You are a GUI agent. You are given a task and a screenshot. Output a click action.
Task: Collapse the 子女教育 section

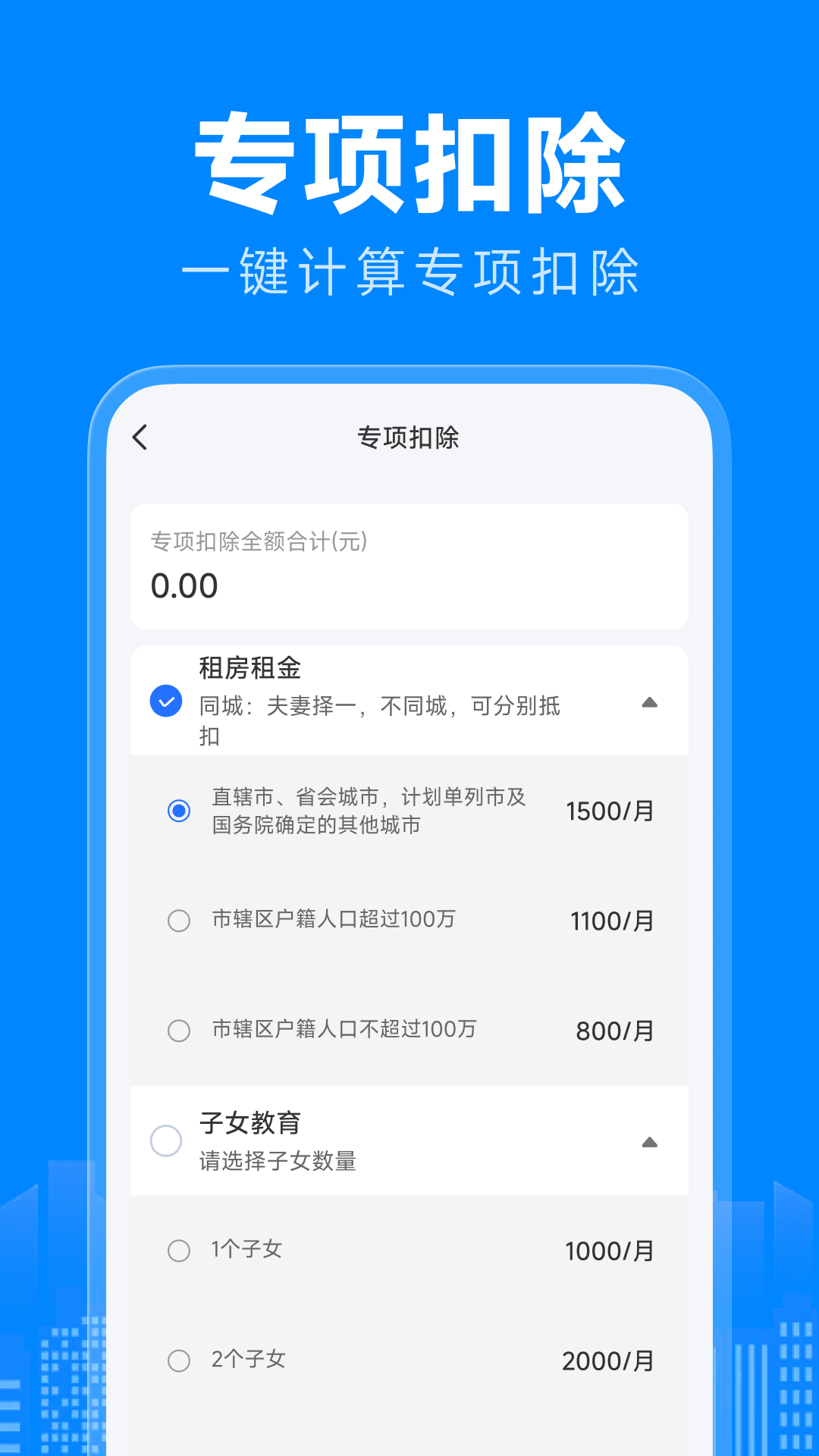650,1141
